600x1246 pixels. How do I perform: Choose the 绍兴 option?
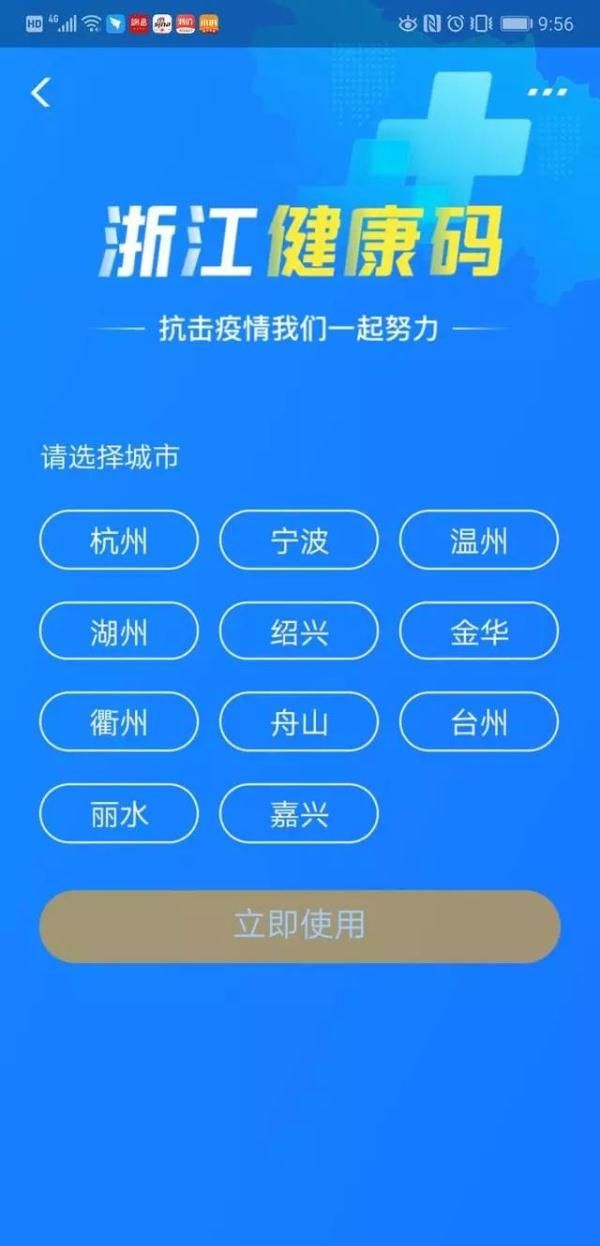tap(299, 632)
